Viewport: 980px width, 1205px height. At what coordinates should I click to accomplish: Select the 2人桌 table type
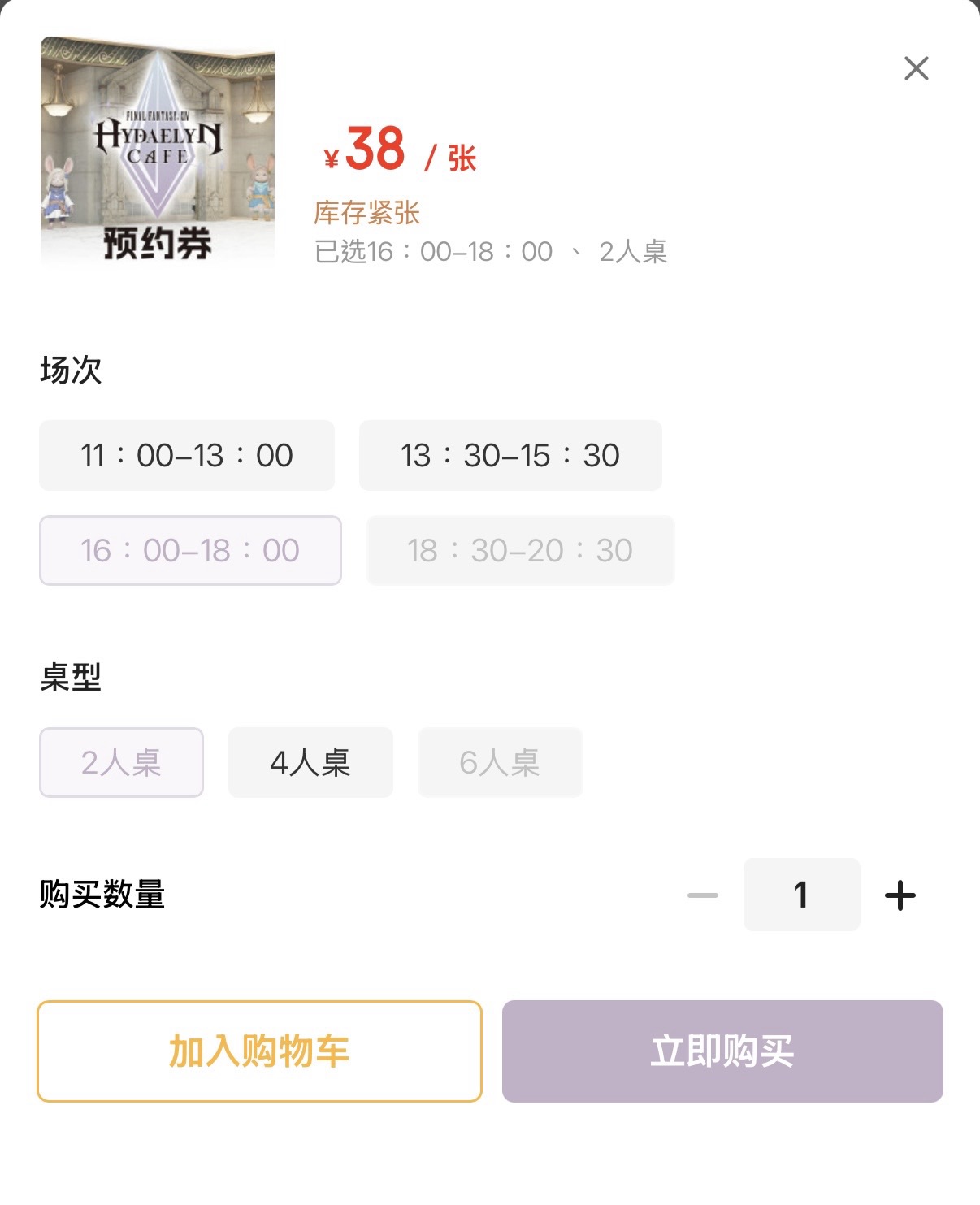[121, 762]
